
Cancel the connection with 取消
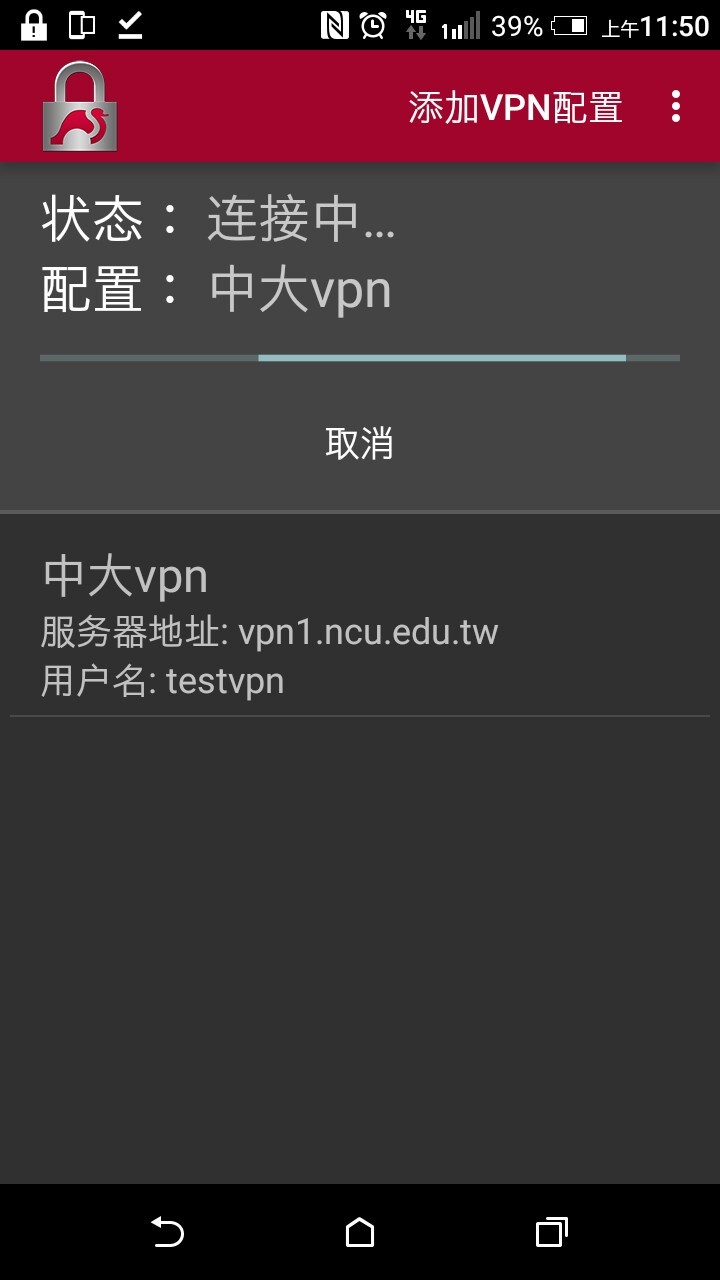pos(359,443)
